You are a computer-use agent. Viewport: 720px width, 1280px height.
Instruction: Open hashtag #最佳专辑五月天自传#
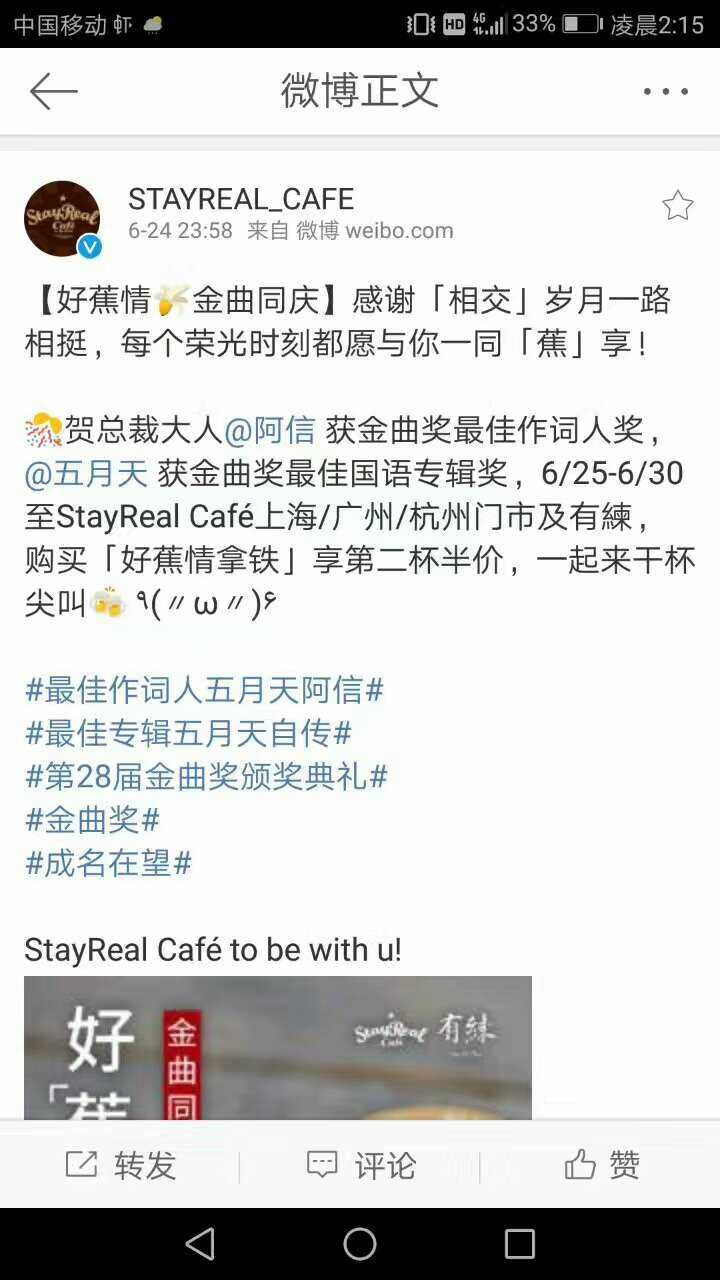click(x=188, y=733)
